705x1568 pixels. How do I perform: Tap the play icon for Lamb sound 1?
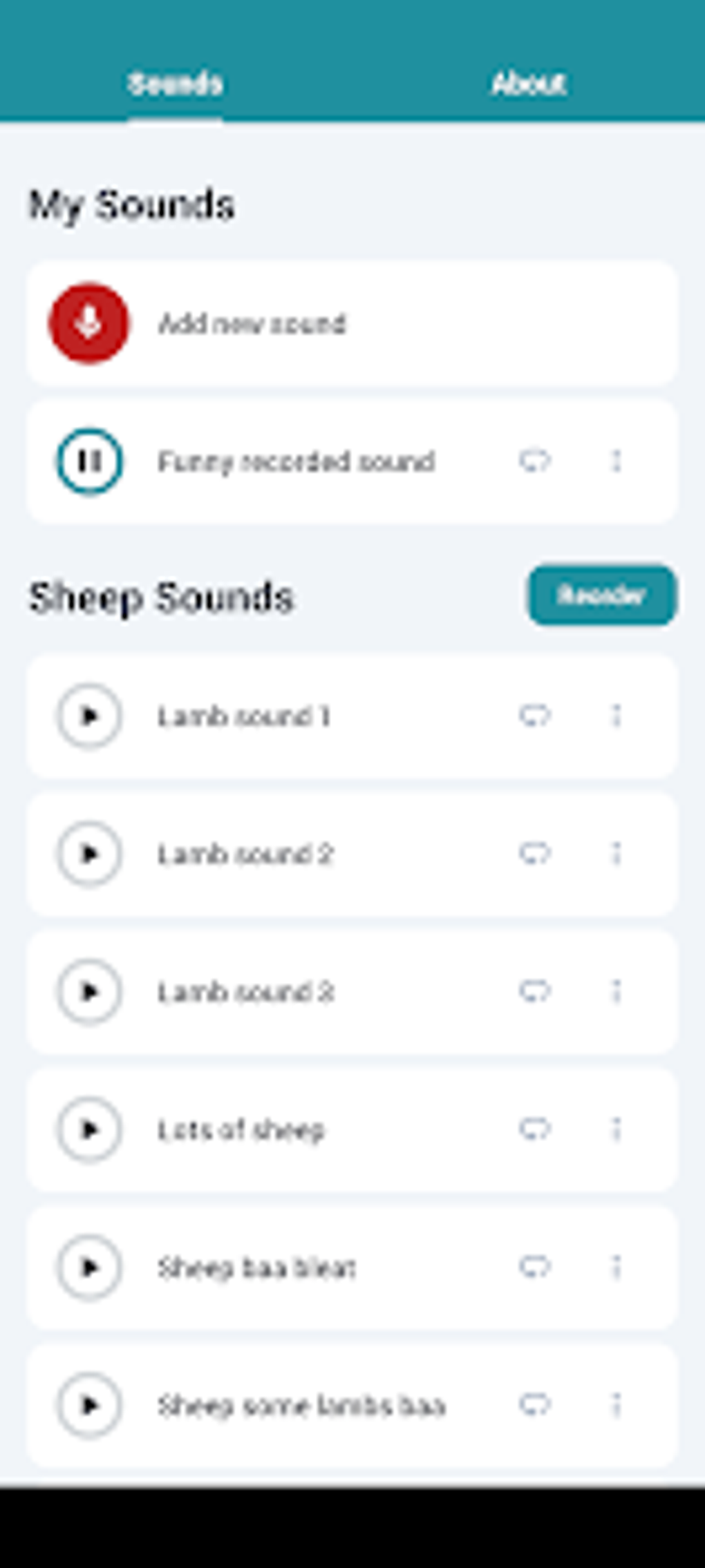click(90, 716)
